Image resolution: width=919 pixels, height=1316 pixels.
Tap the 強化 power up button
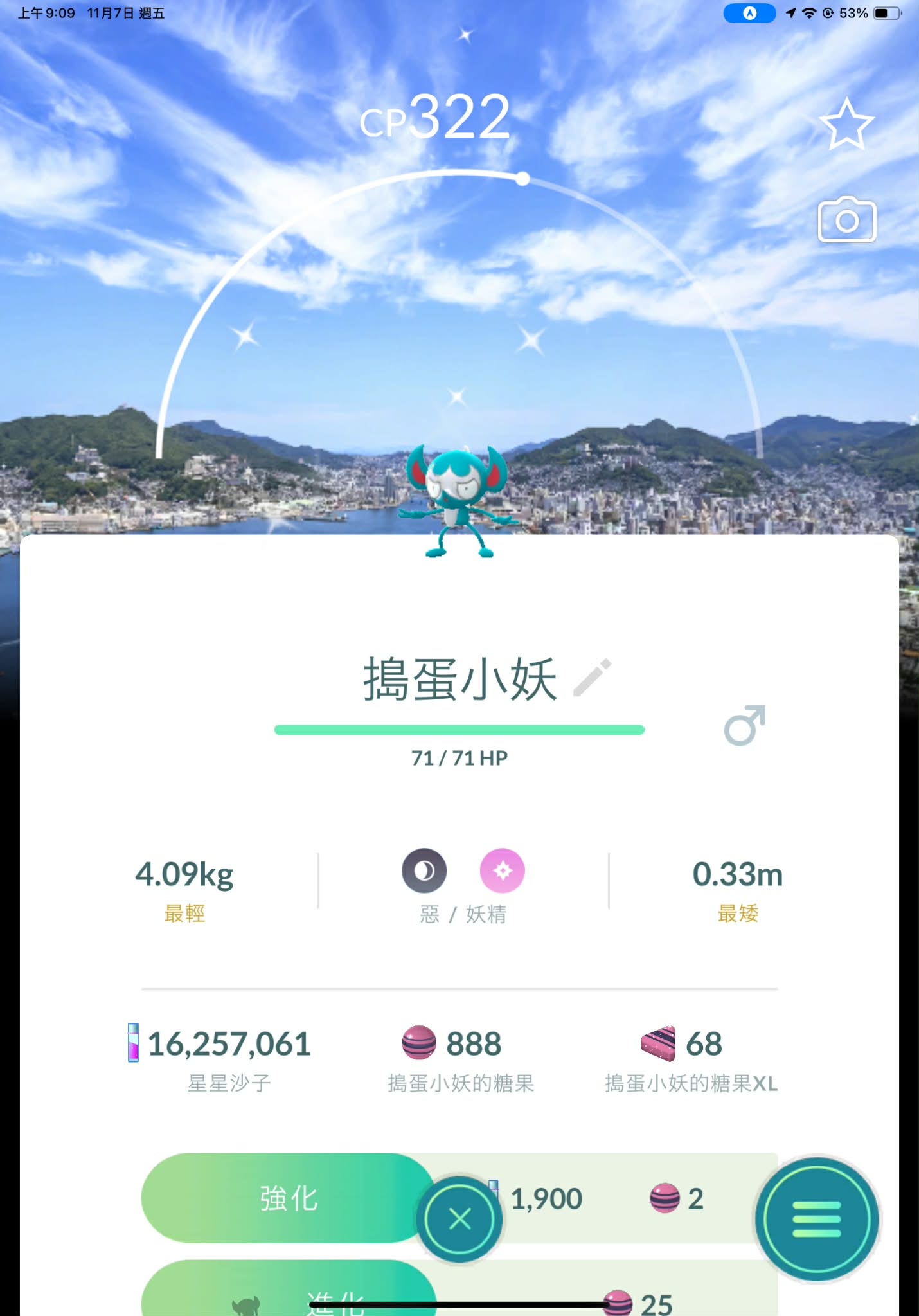(x=288, y=1198)
